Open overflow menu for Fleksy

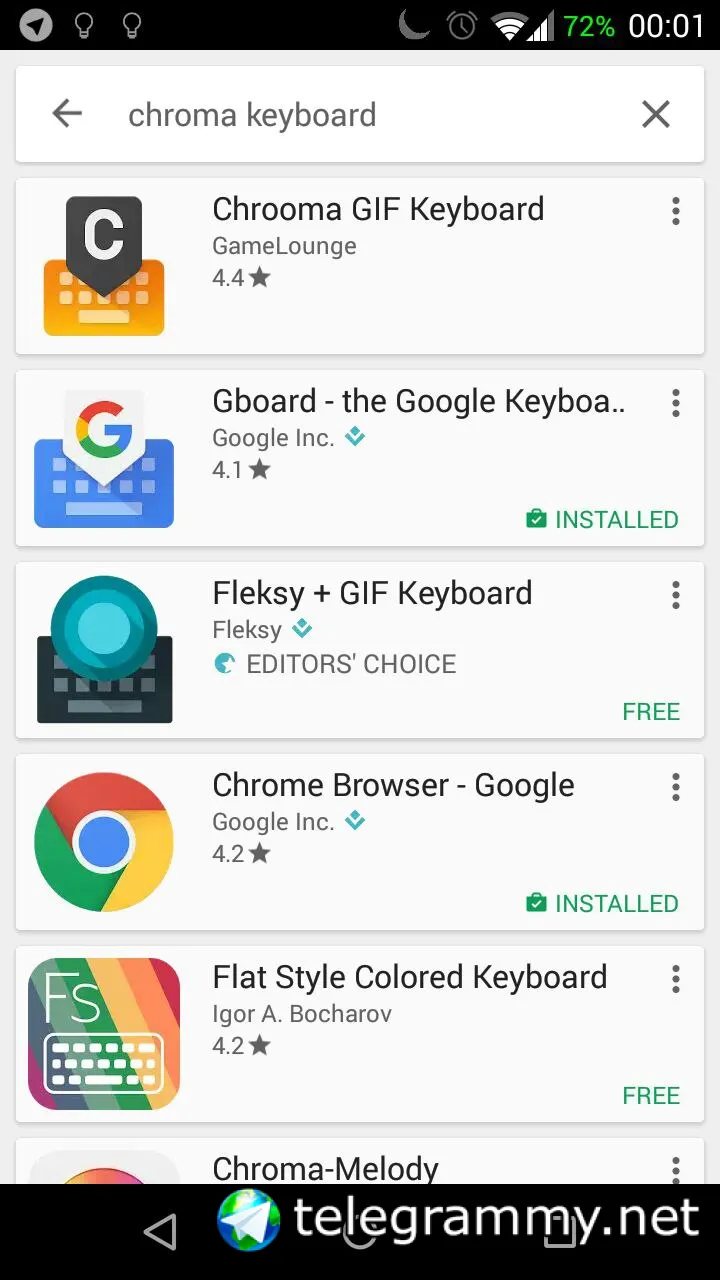pos(676,595)
